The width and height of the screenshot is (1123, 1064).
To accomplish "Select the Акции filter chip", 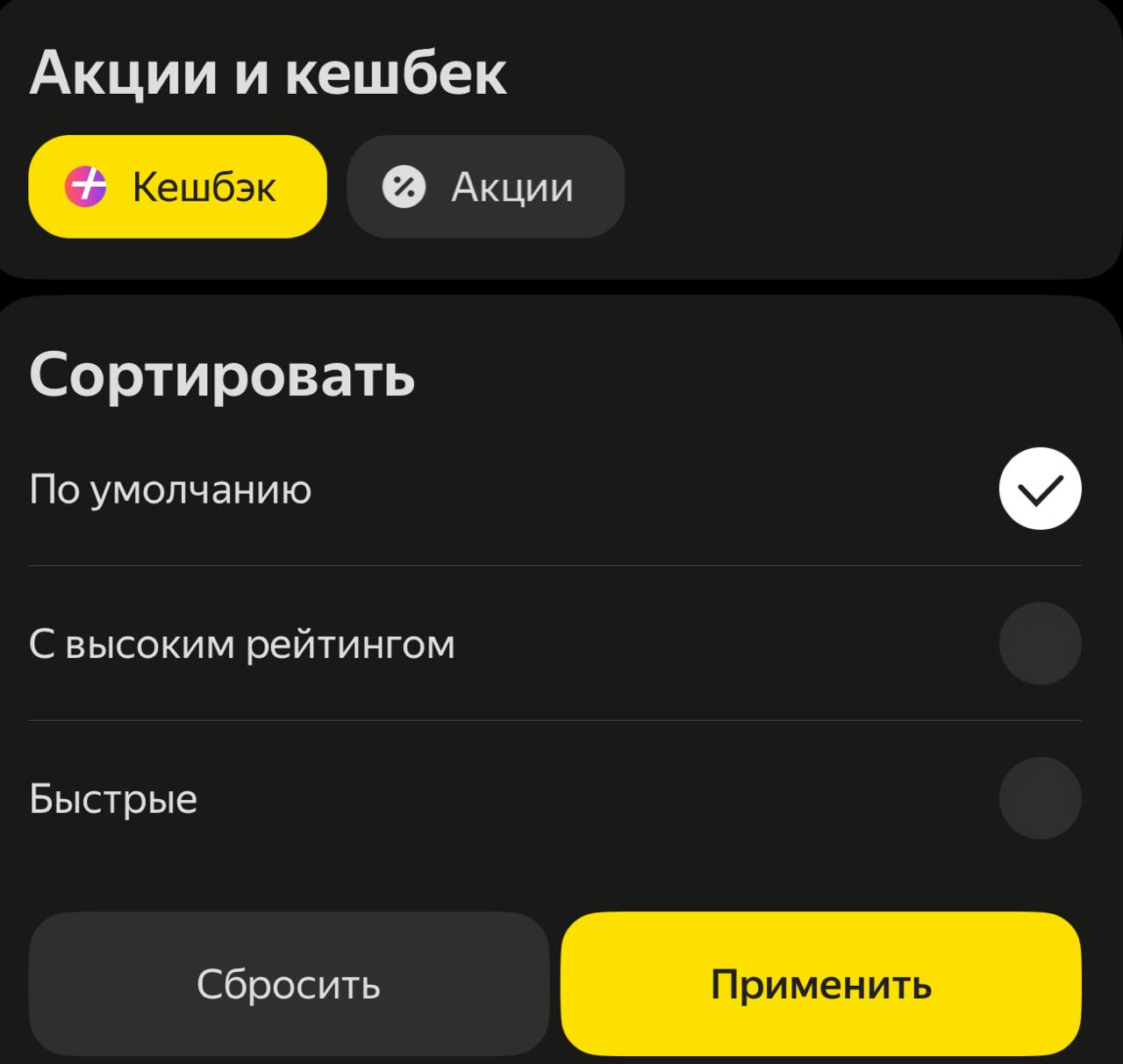I will tap(485, 187).
